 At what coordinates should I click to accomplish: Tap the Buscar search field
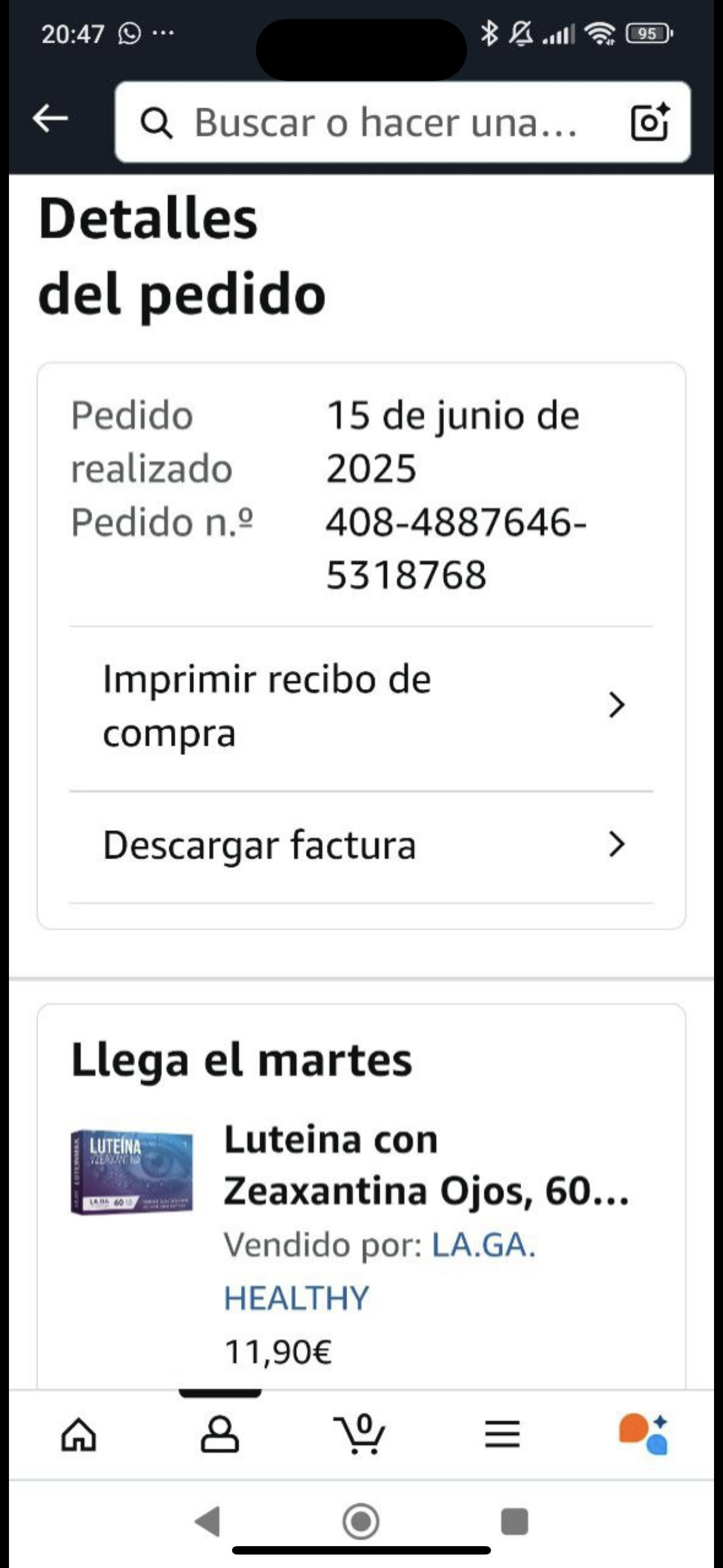pyautogui.click(x=377, y=122)
